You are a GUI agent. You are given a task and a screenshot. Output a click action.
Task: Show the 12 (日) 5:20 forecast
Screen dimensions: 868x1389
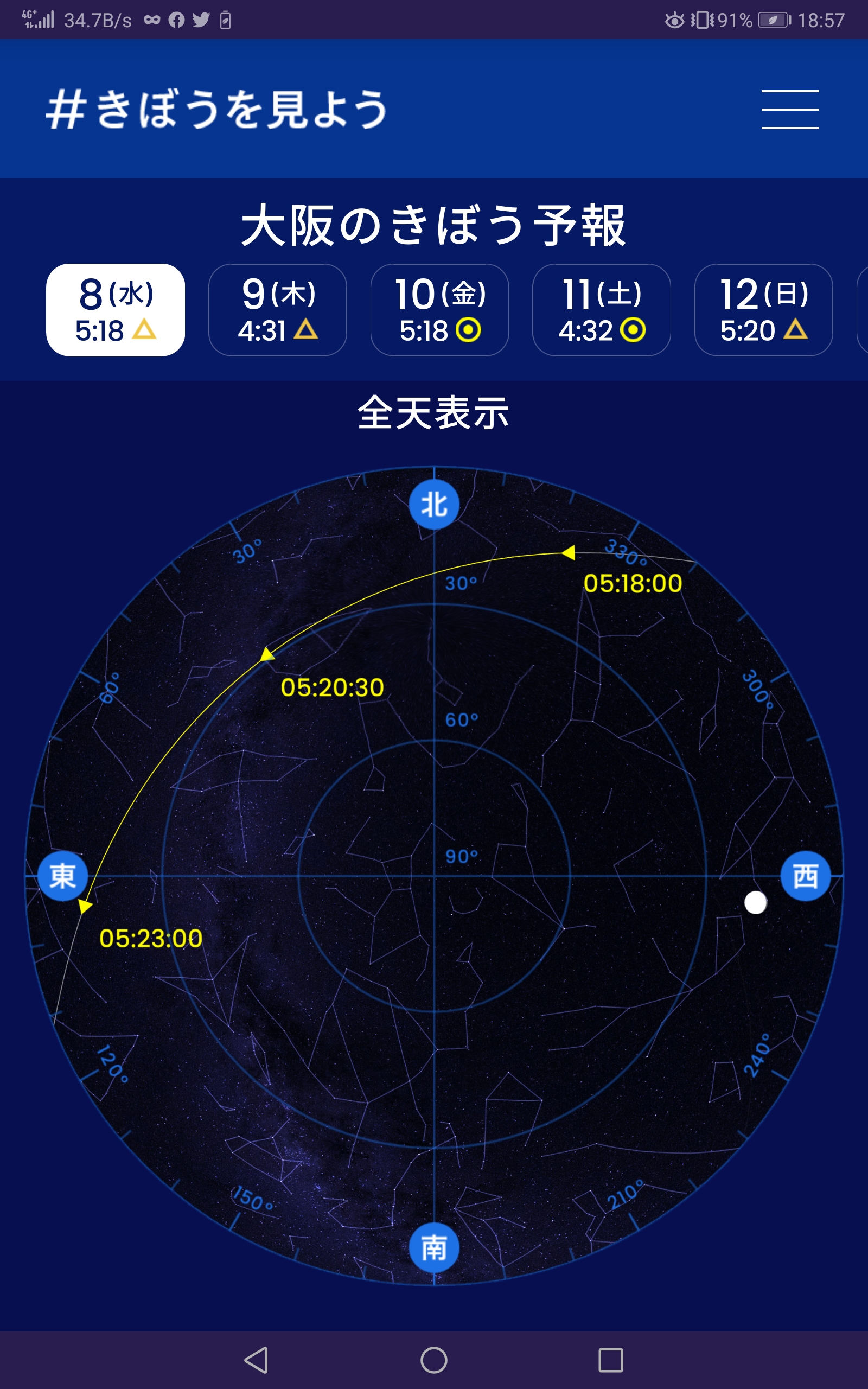(x=763, y=310)
